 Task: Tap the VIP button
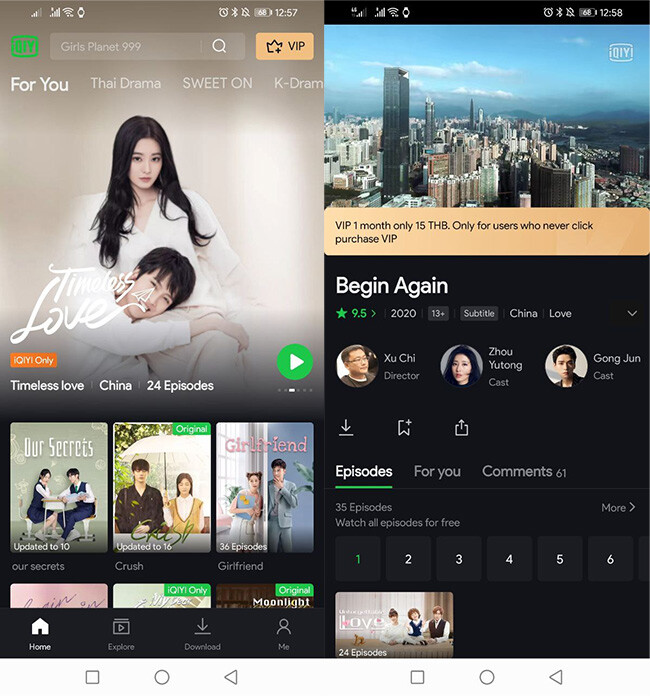coord(285,47)
